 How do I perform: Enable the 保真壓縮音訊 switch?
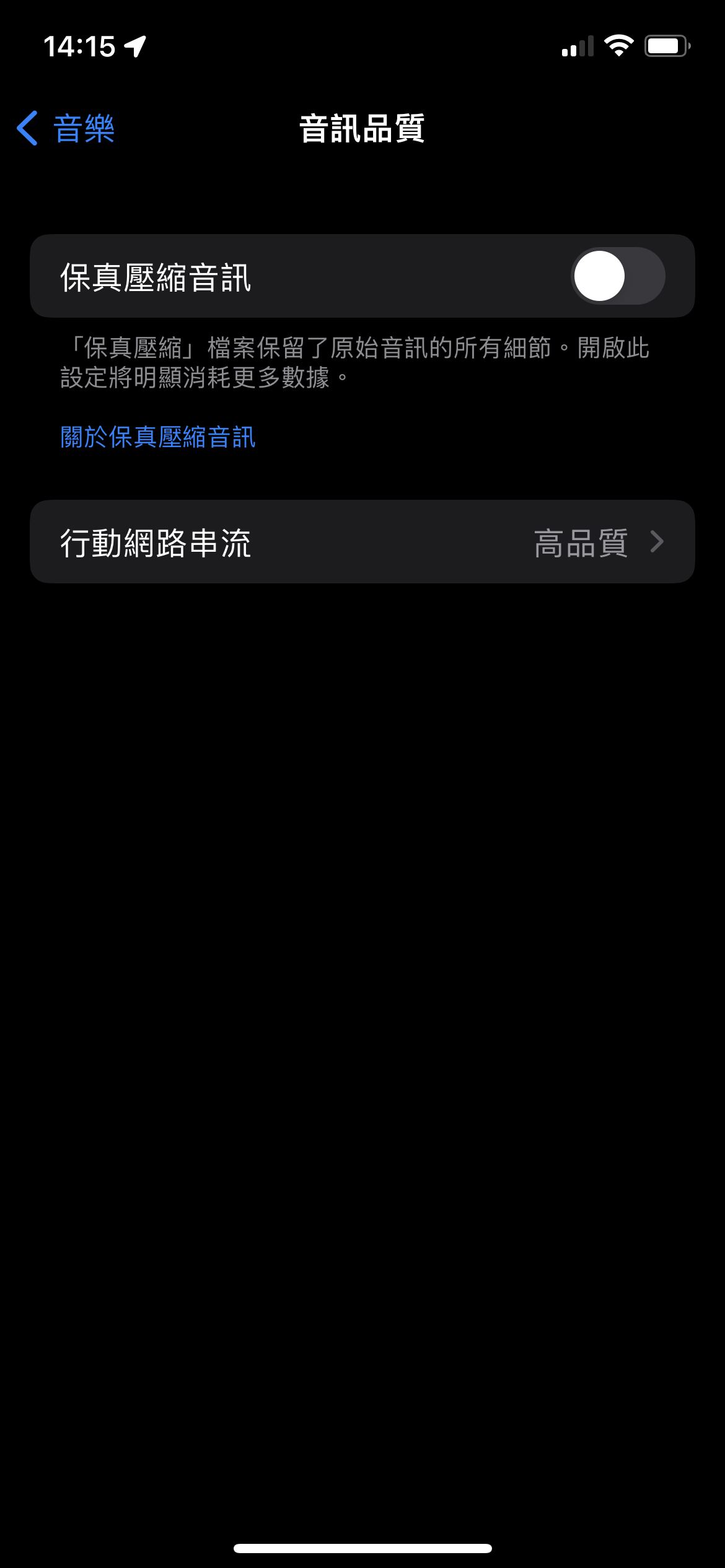point(617,276)
